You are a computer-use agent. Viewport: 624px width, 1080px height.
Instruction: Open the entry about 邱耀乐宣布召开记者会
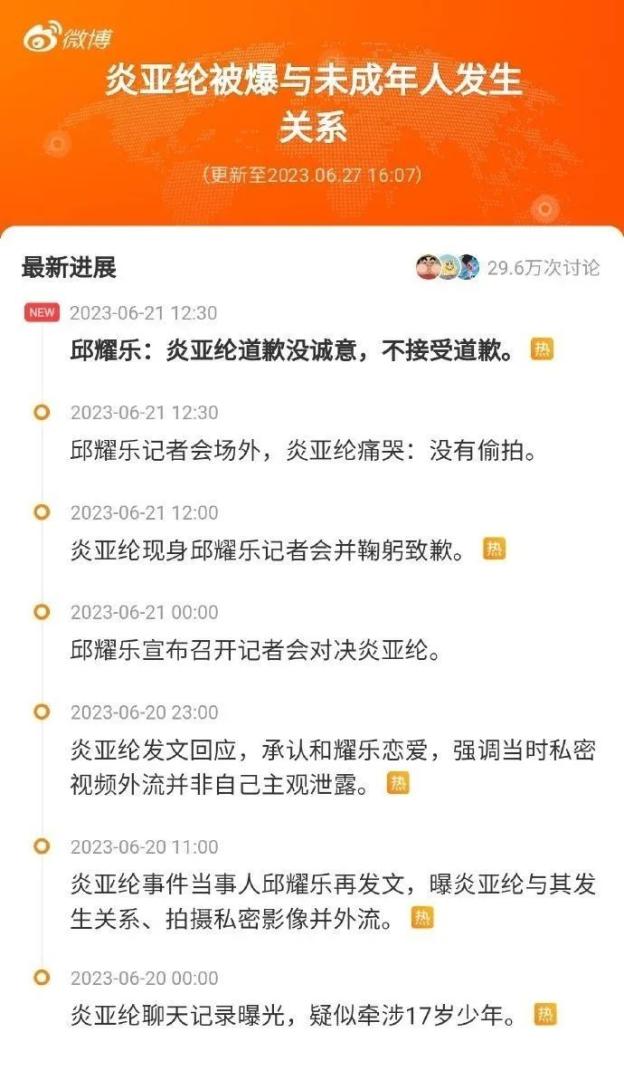tap(255, 650)
